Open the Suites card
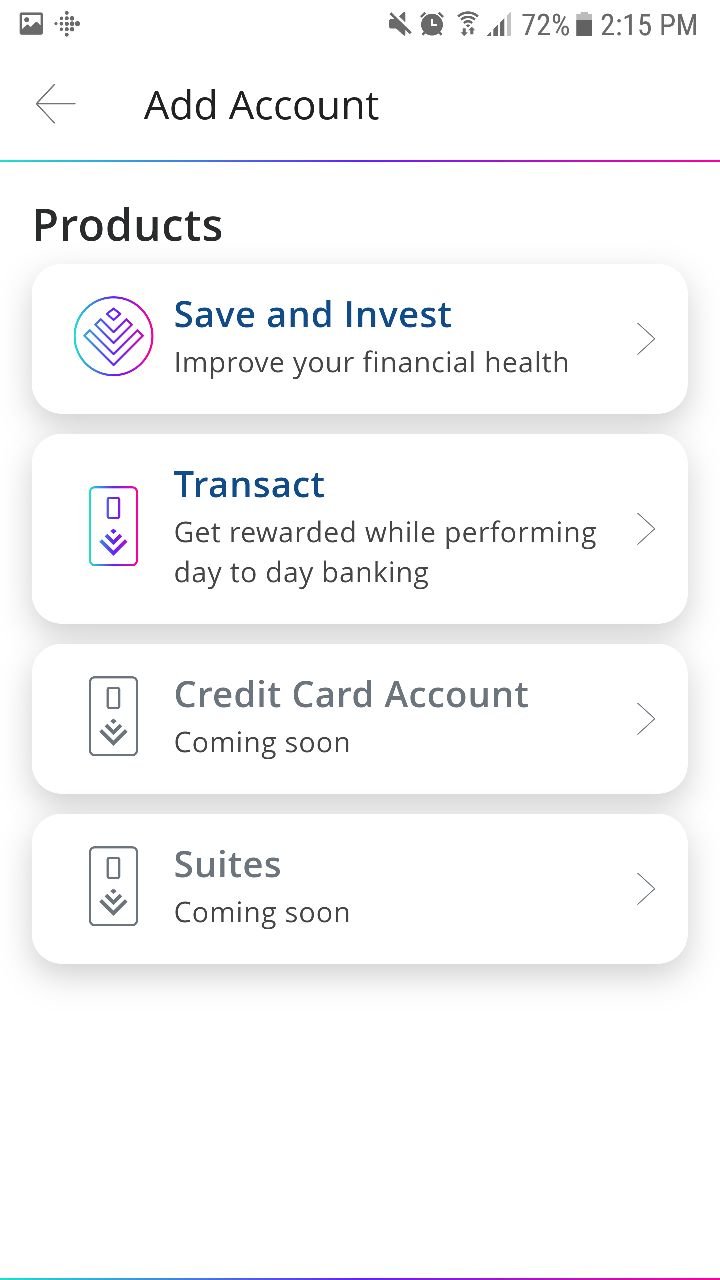The width and height of the screenshot is (720, 1280). pos(360,889)
